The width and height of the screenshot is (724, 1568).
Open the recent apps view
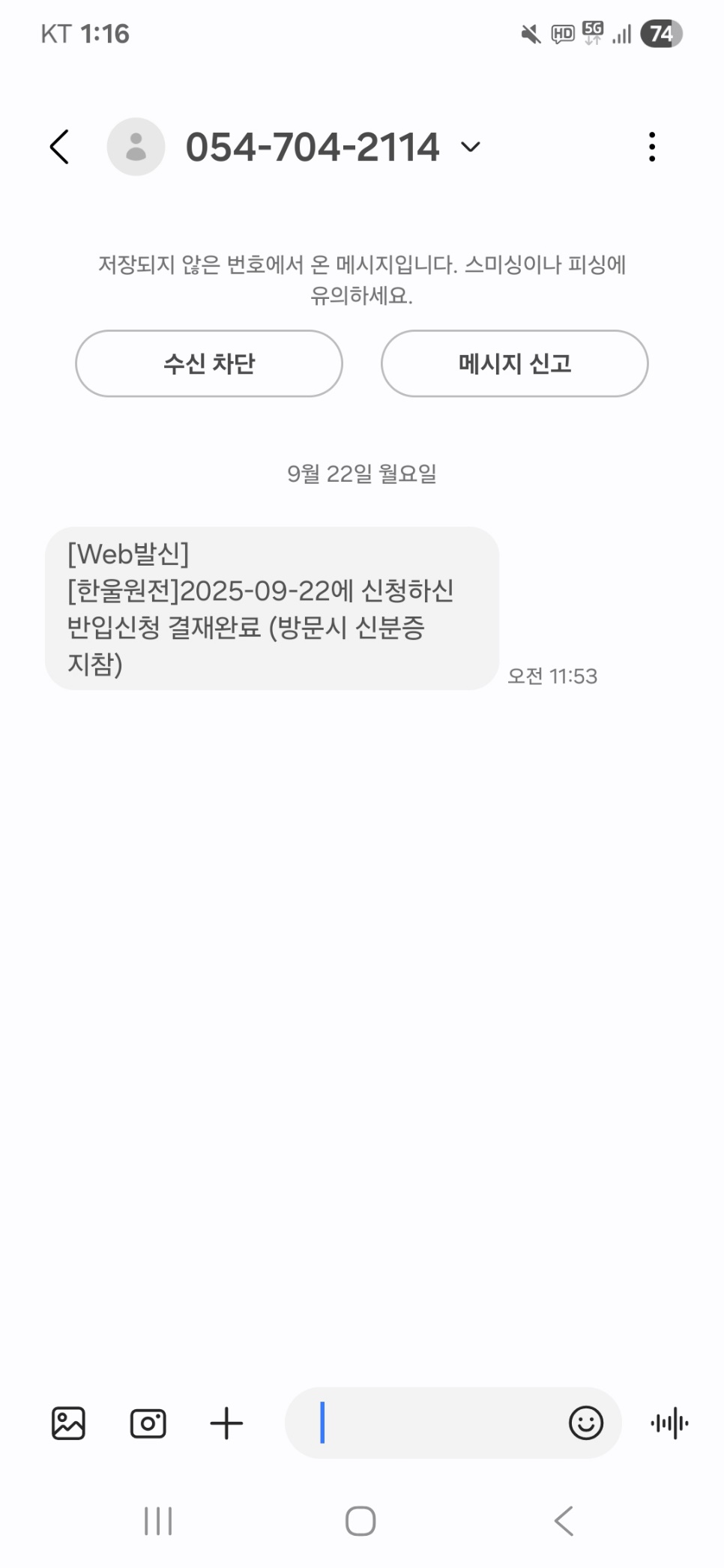[x=158, y=1521]
